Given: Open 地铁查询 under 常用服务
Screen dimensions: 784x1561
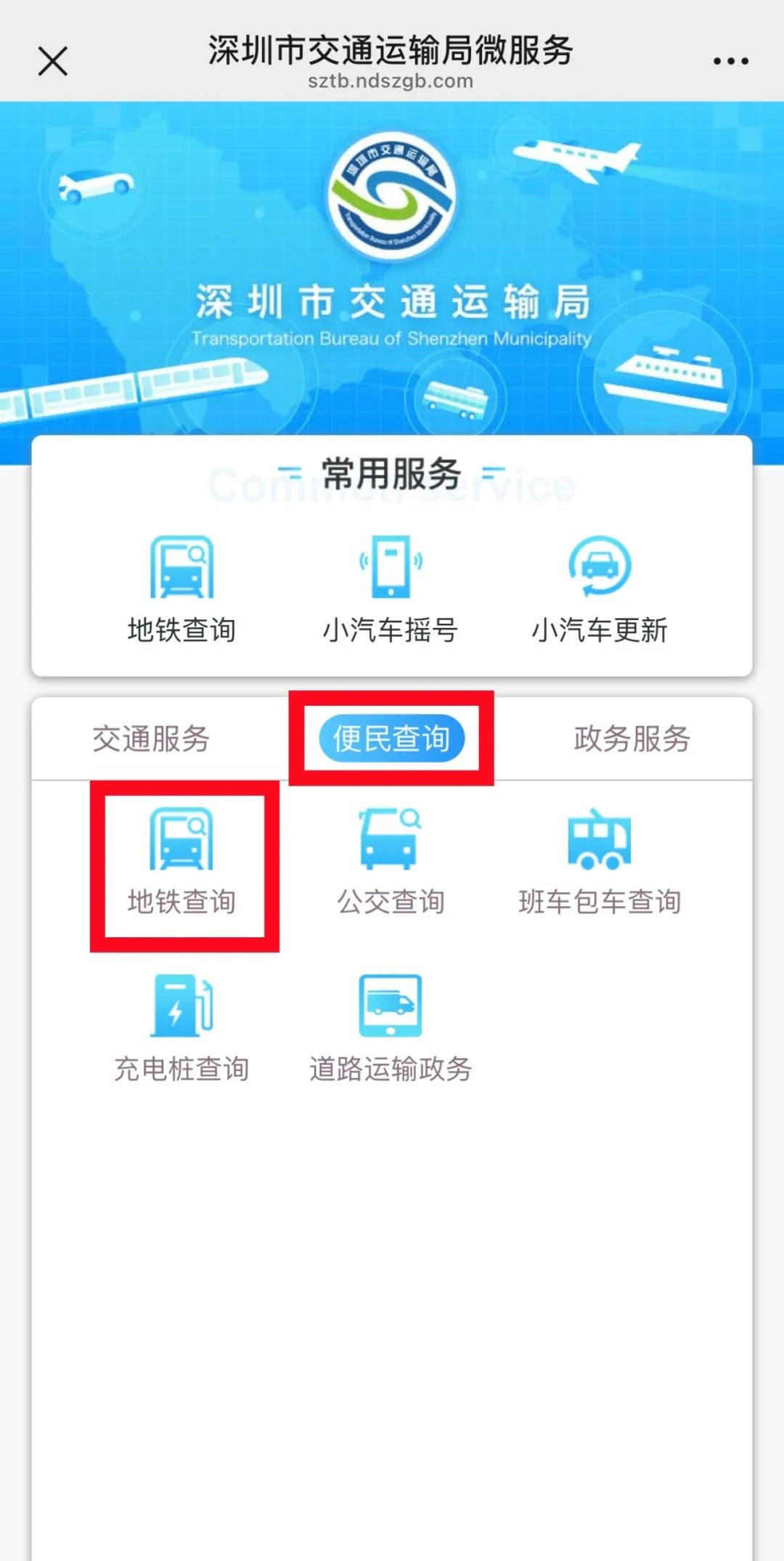Looking at the screenshot, I should pyautogui.click(x=181, y=590).
